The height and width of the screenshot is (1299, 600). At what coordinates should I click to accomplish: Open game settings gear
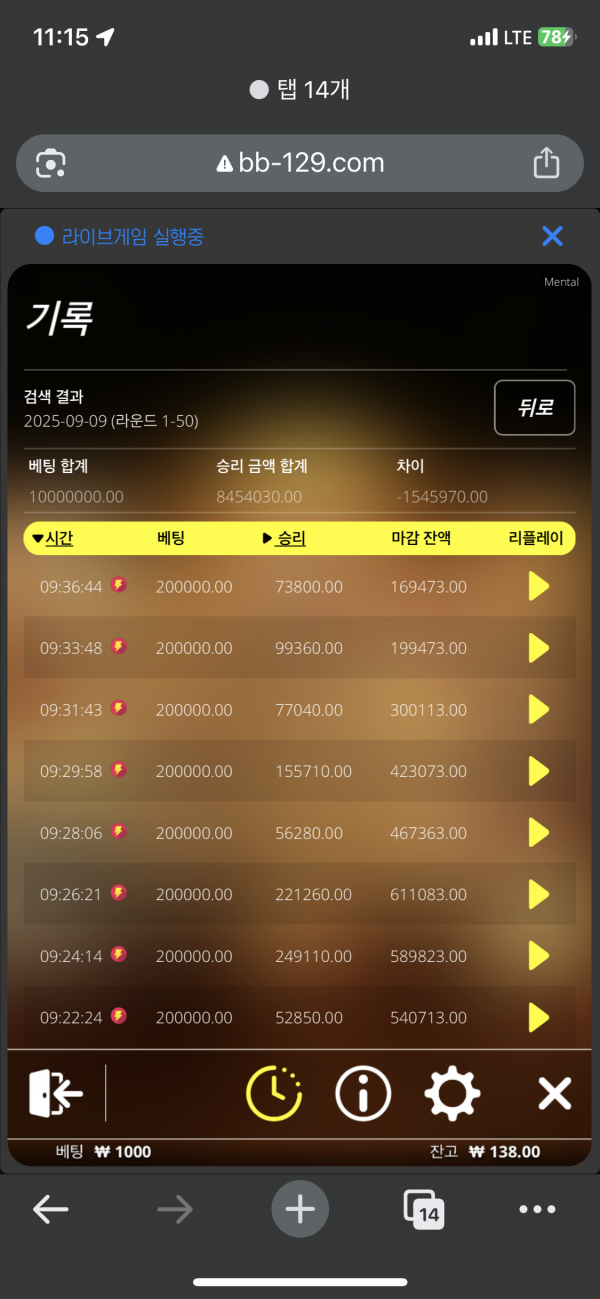click(452, 1093)
